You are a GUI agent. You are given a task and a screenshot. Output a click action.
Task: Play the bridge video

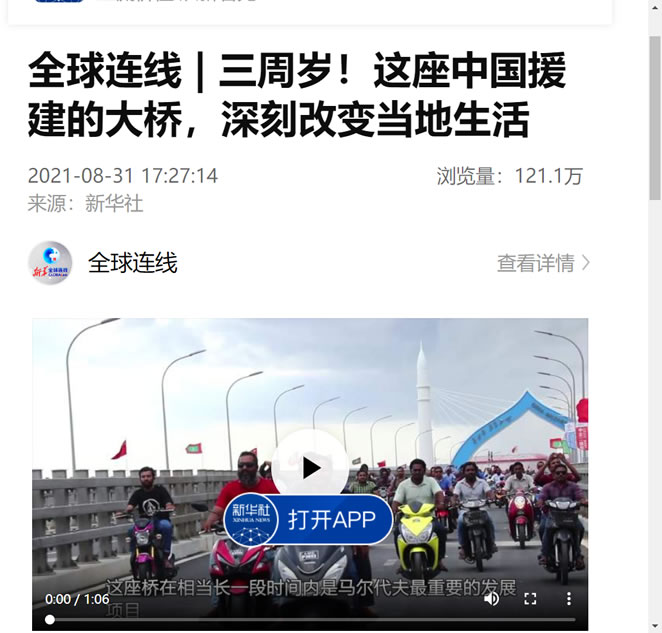[311, 467]
